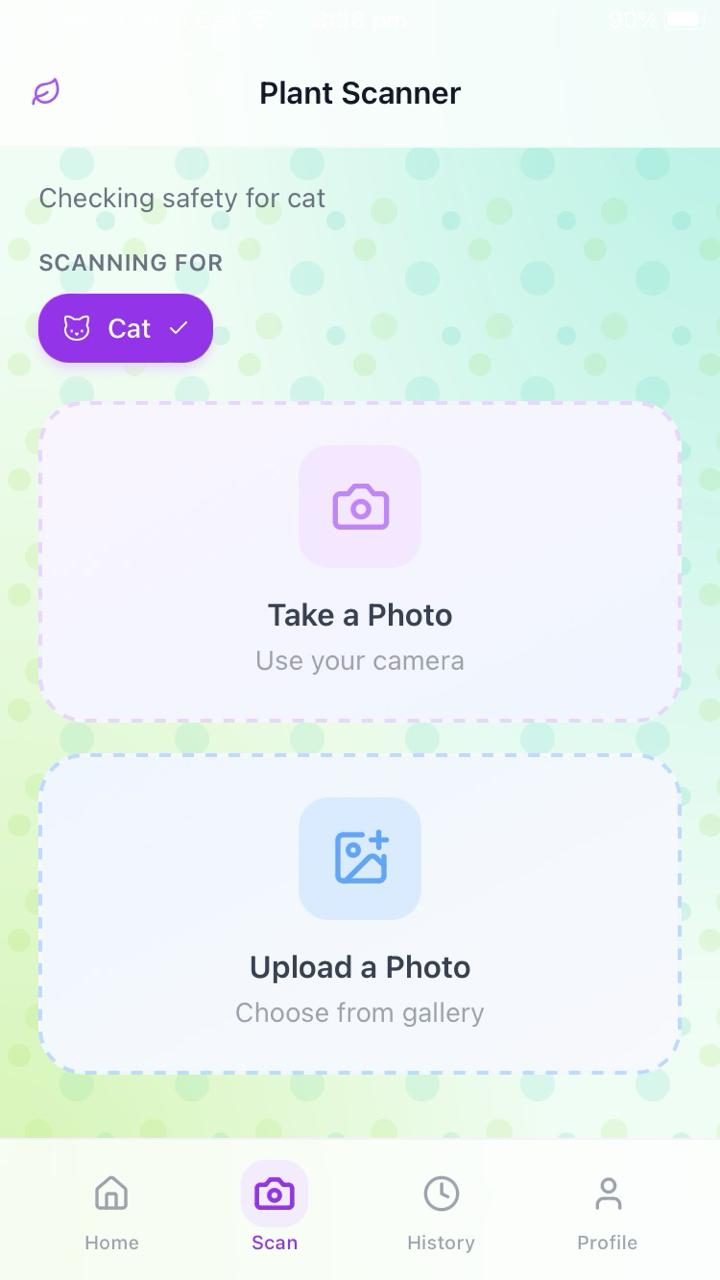Open the History clock icon
Screen dimensions: 720x1280
(440, 1193)
